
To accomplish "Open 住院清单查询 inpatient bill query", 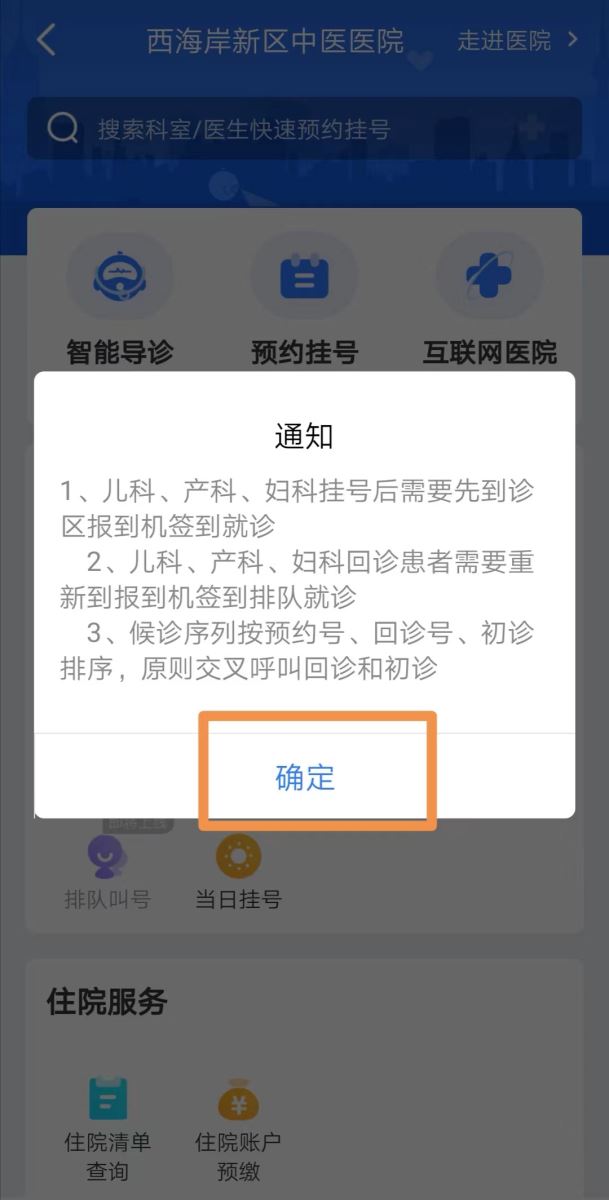I will point(107,1127).
